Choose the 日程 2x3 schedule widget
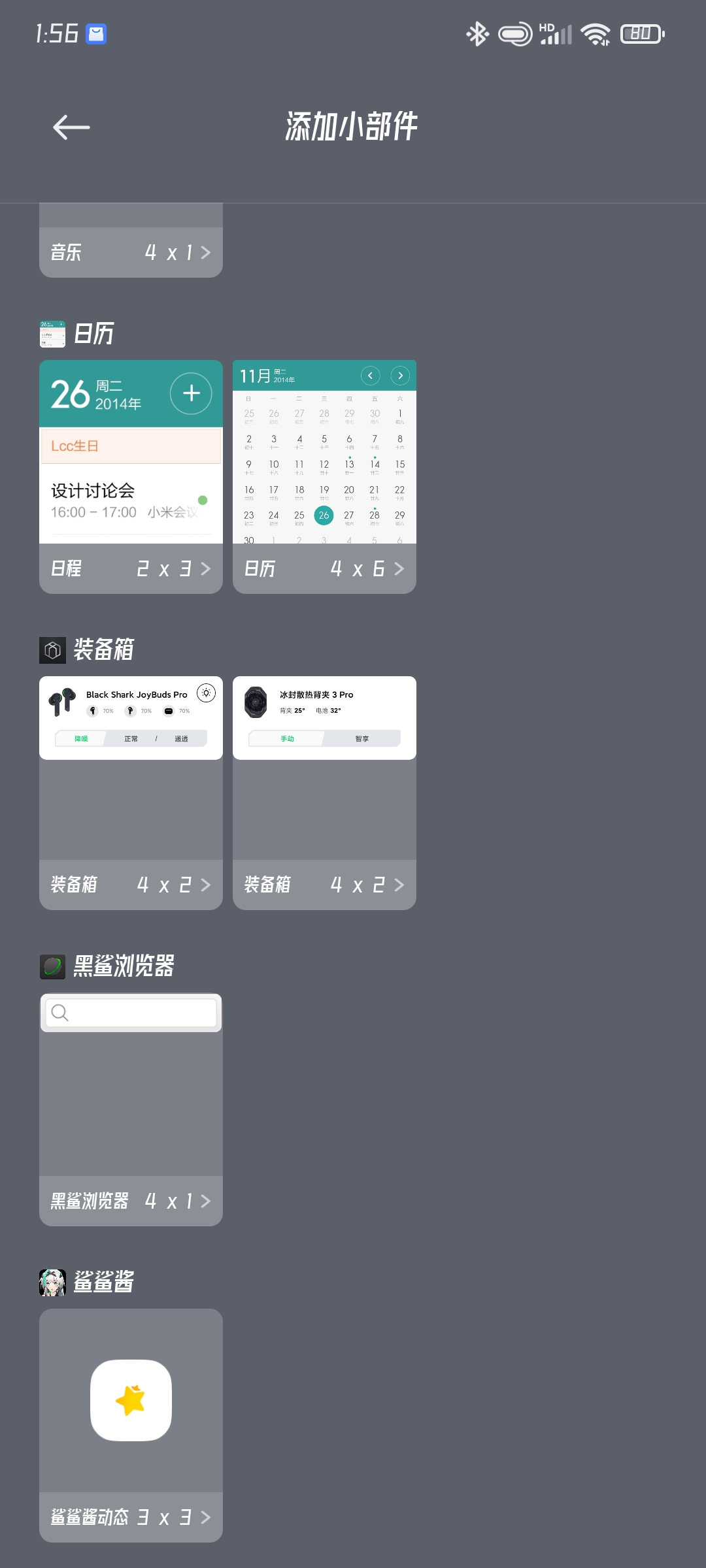706x1568 pixels. coord(131,477)
